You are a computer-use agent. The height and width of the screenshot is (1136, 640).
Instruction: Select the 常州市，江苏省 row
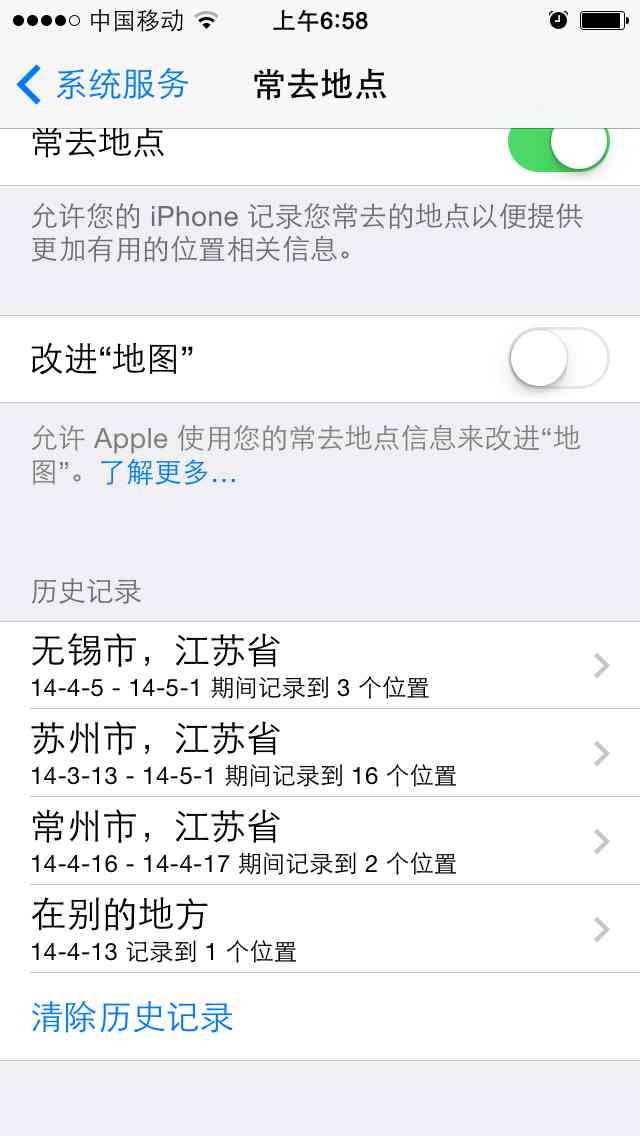[x=320, y=841]
